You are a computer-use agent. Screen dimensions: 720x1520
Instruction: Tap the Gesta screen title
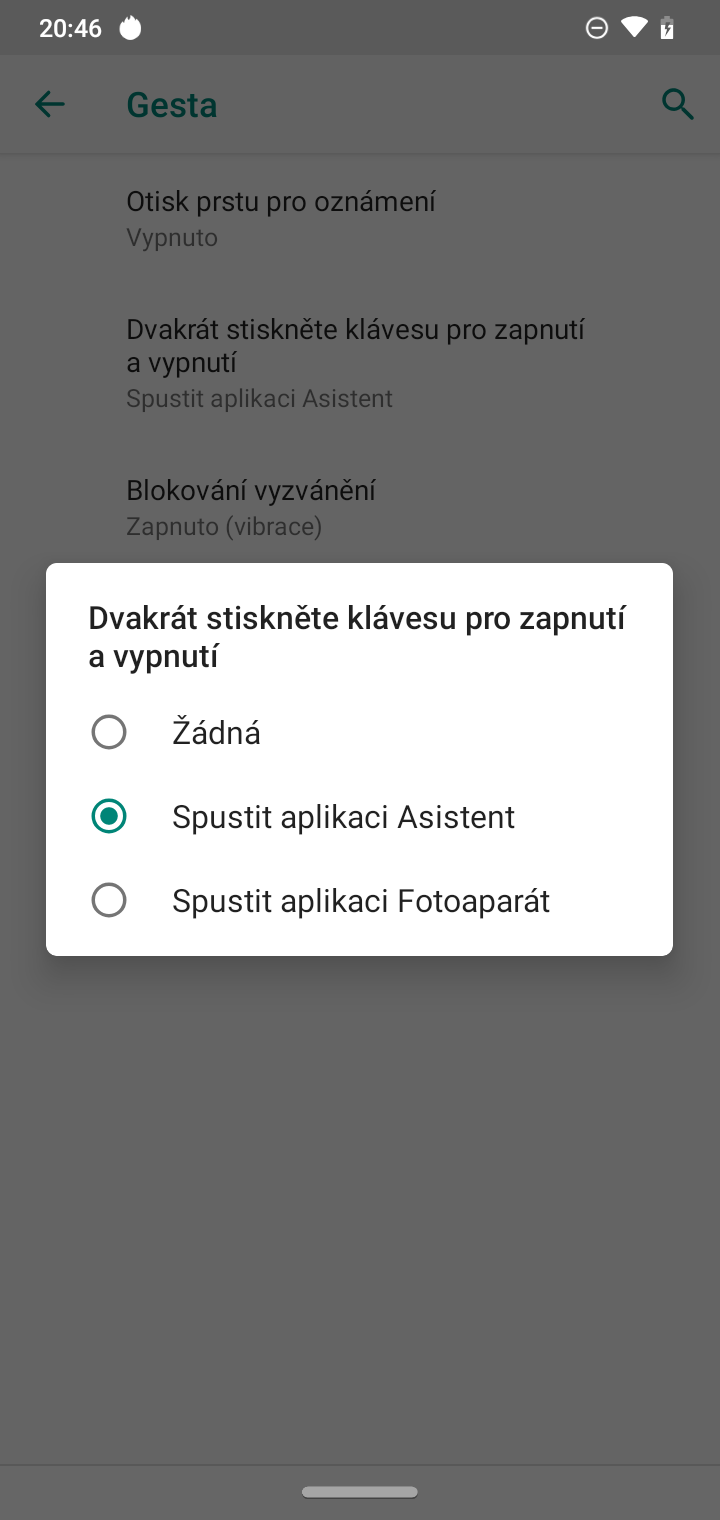(170, 105)
